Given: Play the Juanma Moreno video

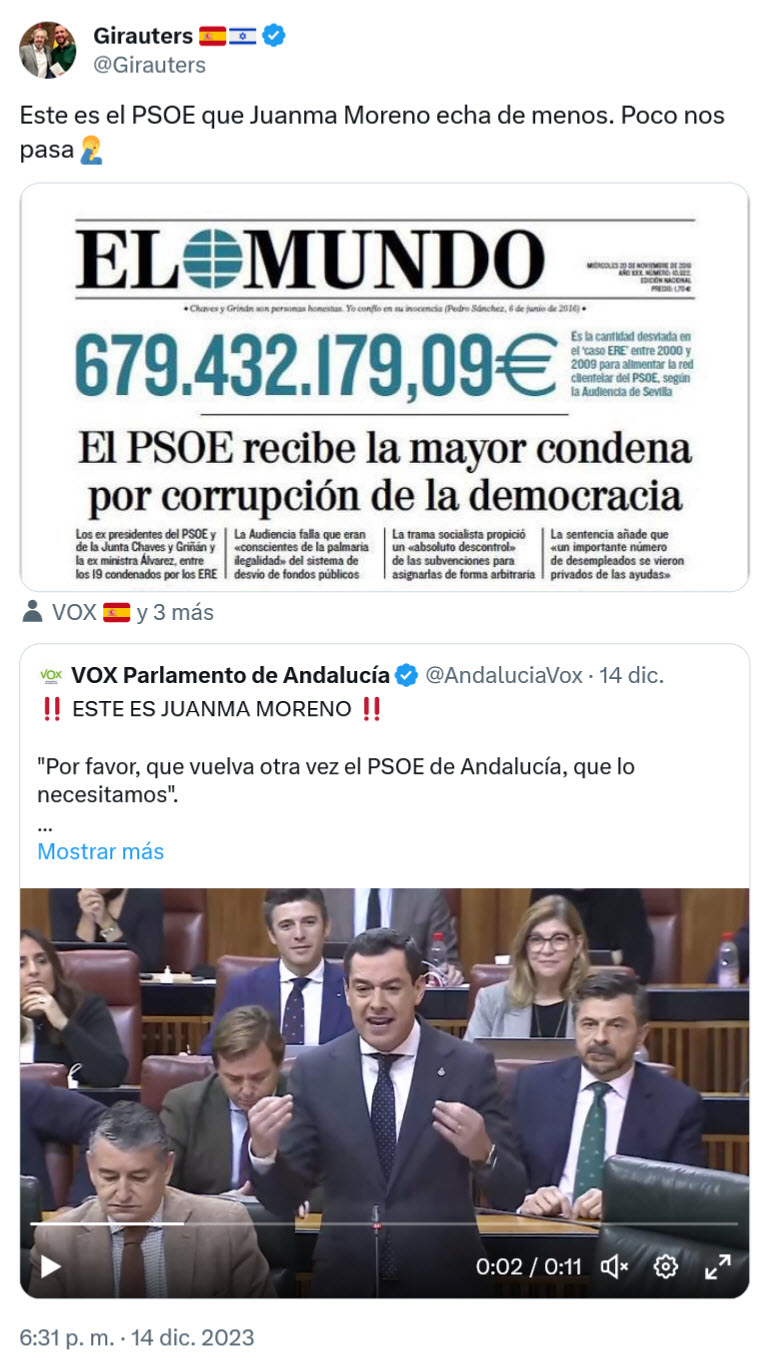Looking at the screenshot, I should (50, 1266).
